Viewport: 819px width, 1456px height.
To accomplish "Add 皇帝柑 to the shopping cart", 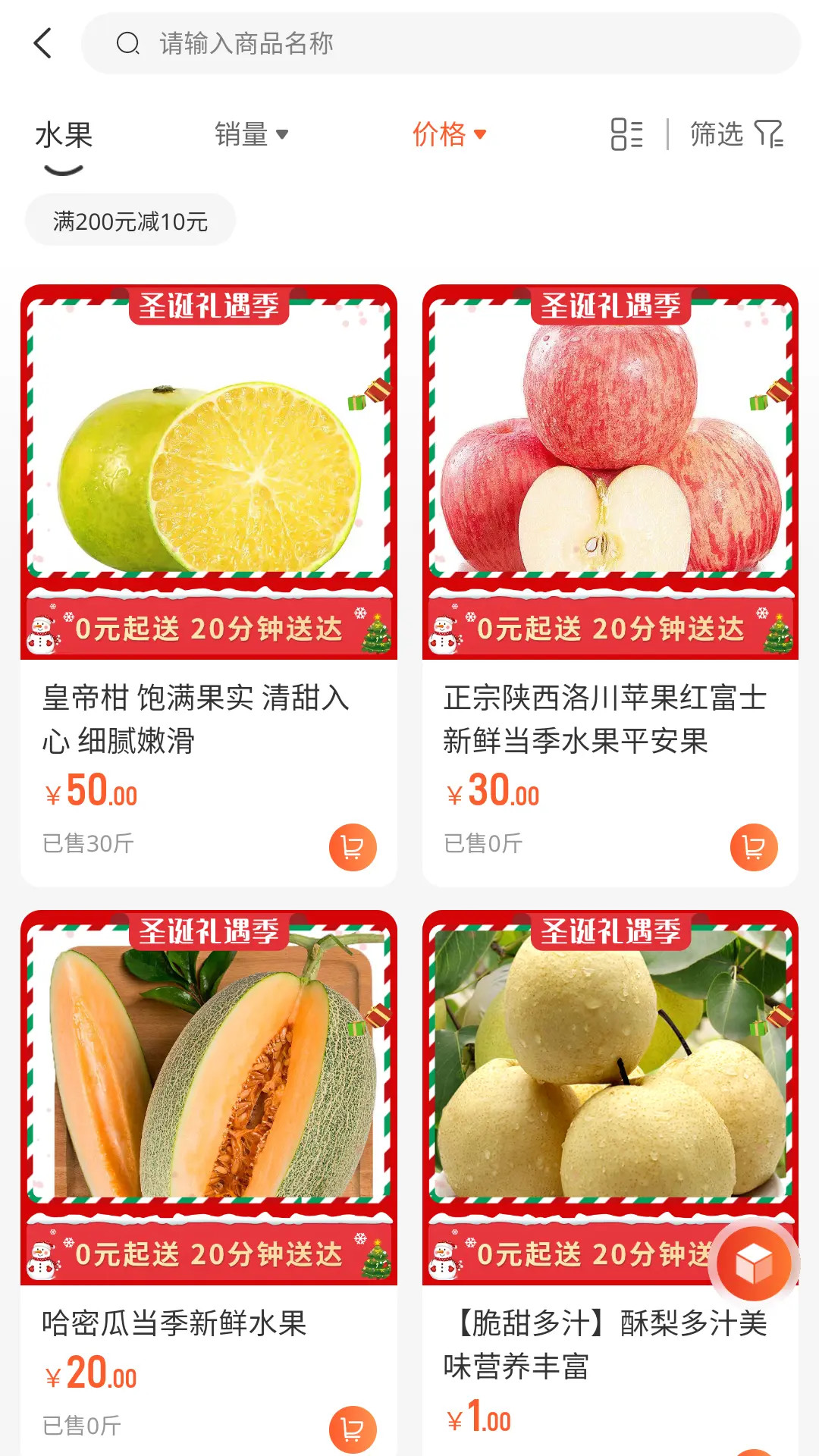I will [353, 847].
